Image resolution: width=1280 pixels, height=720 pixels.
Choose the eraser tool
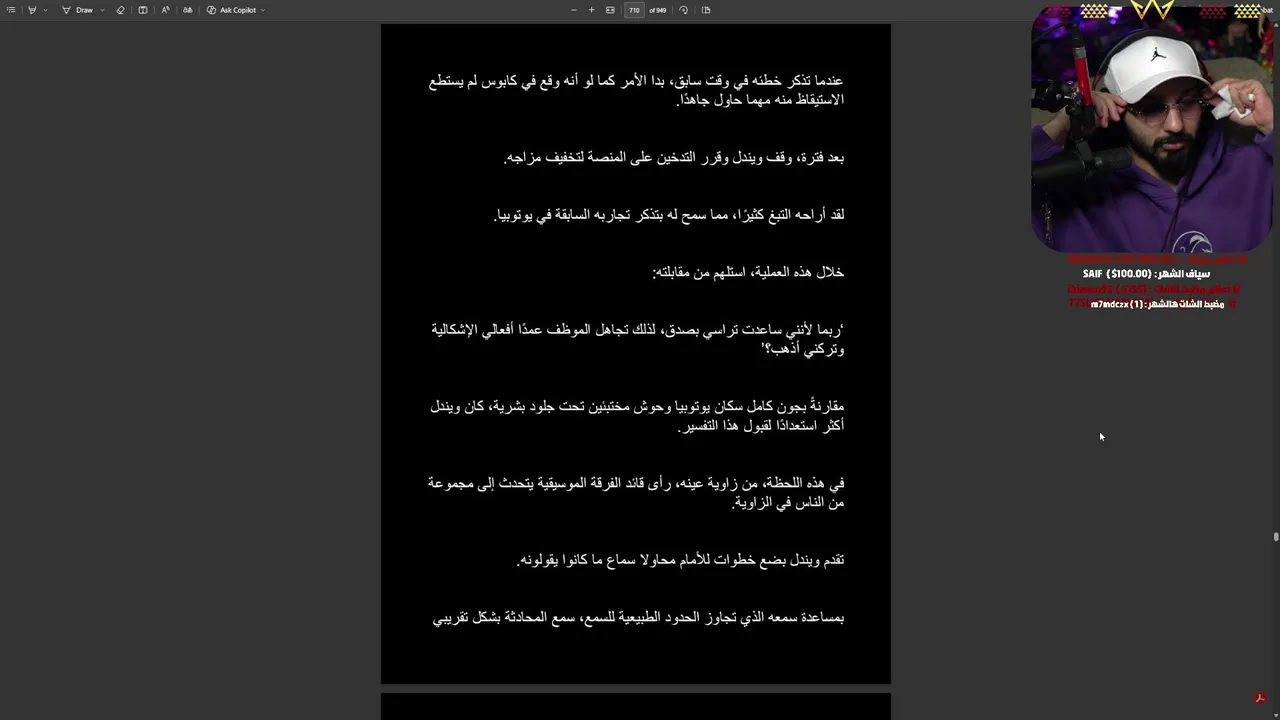point(120,10)
